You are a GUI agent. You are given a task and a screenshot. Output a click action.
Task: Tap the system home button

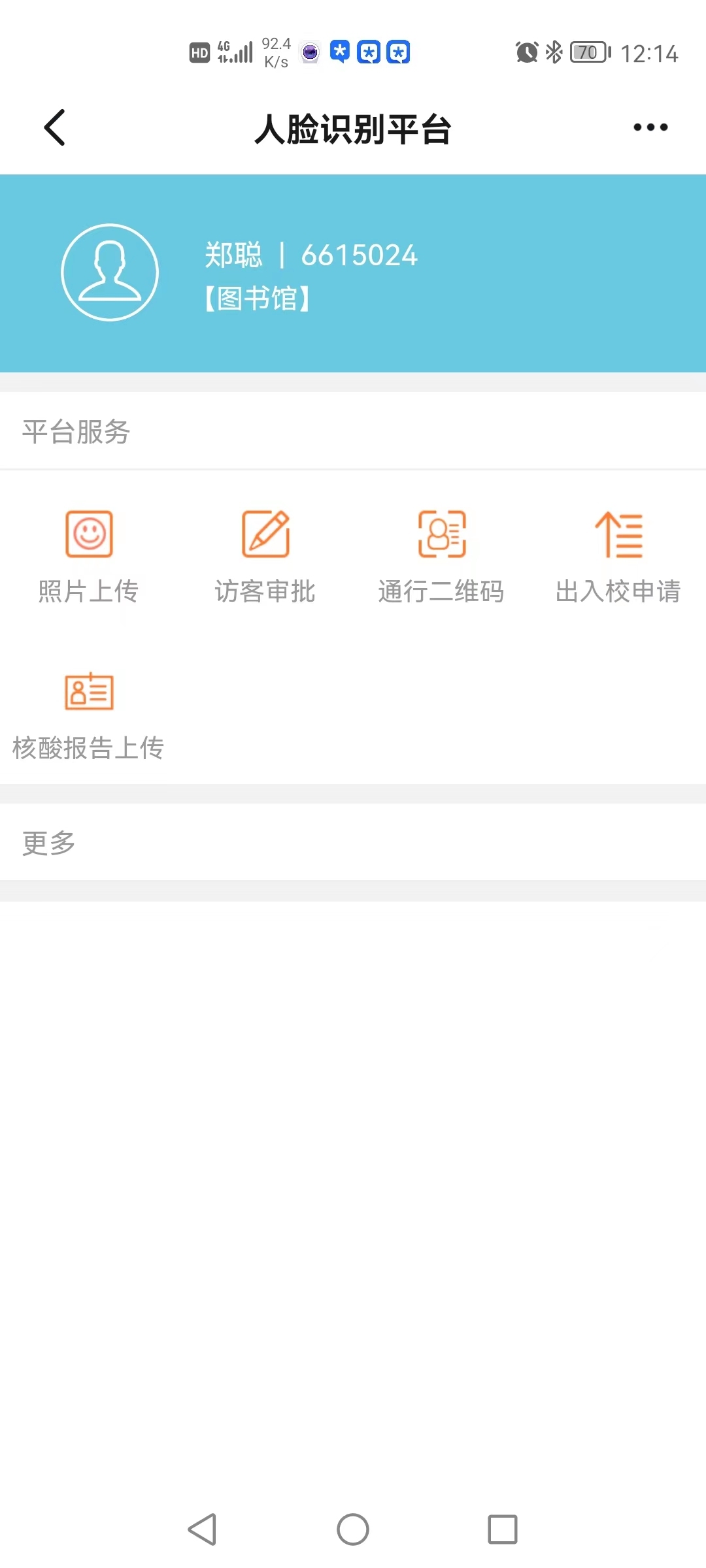[353, 1529]
